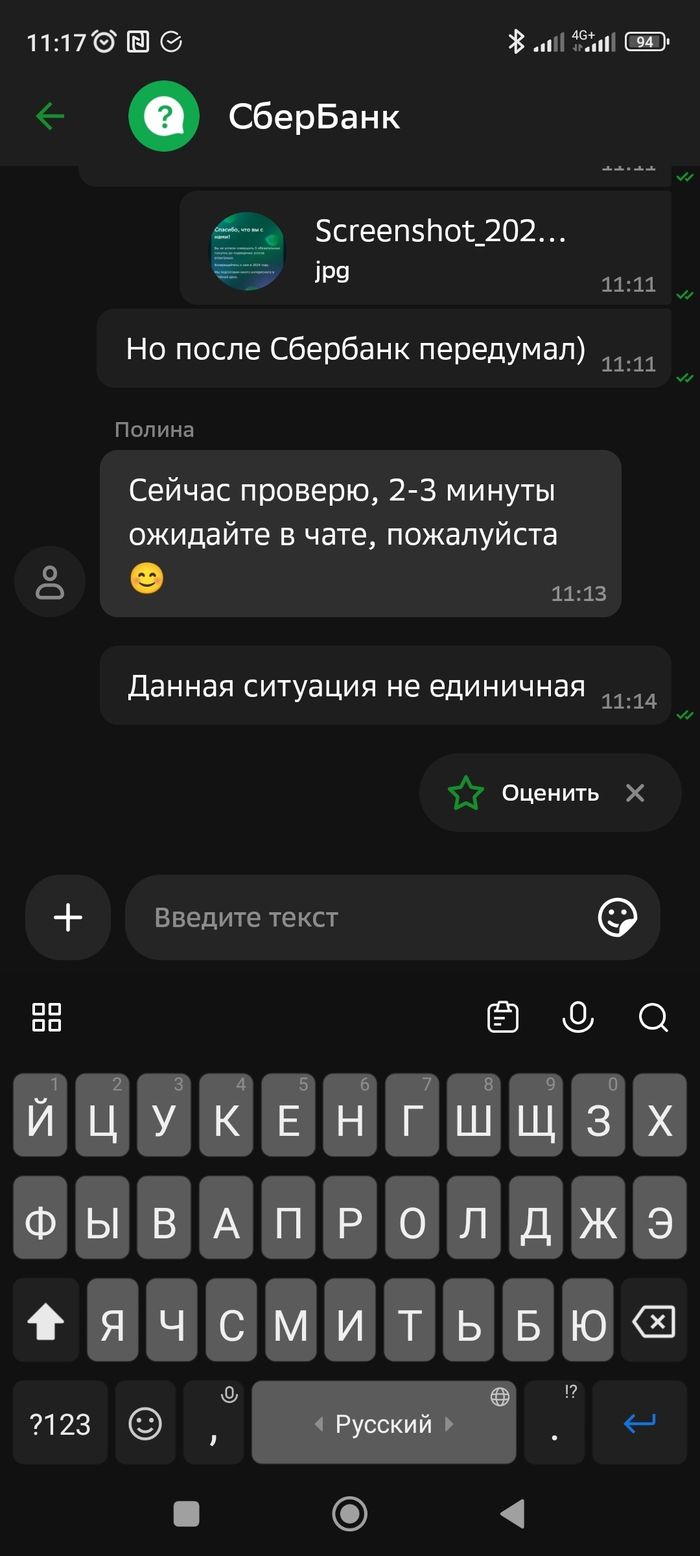700x1556 pixels.
Task: Open the sticker picker in the message field
Action: (617, 917)
